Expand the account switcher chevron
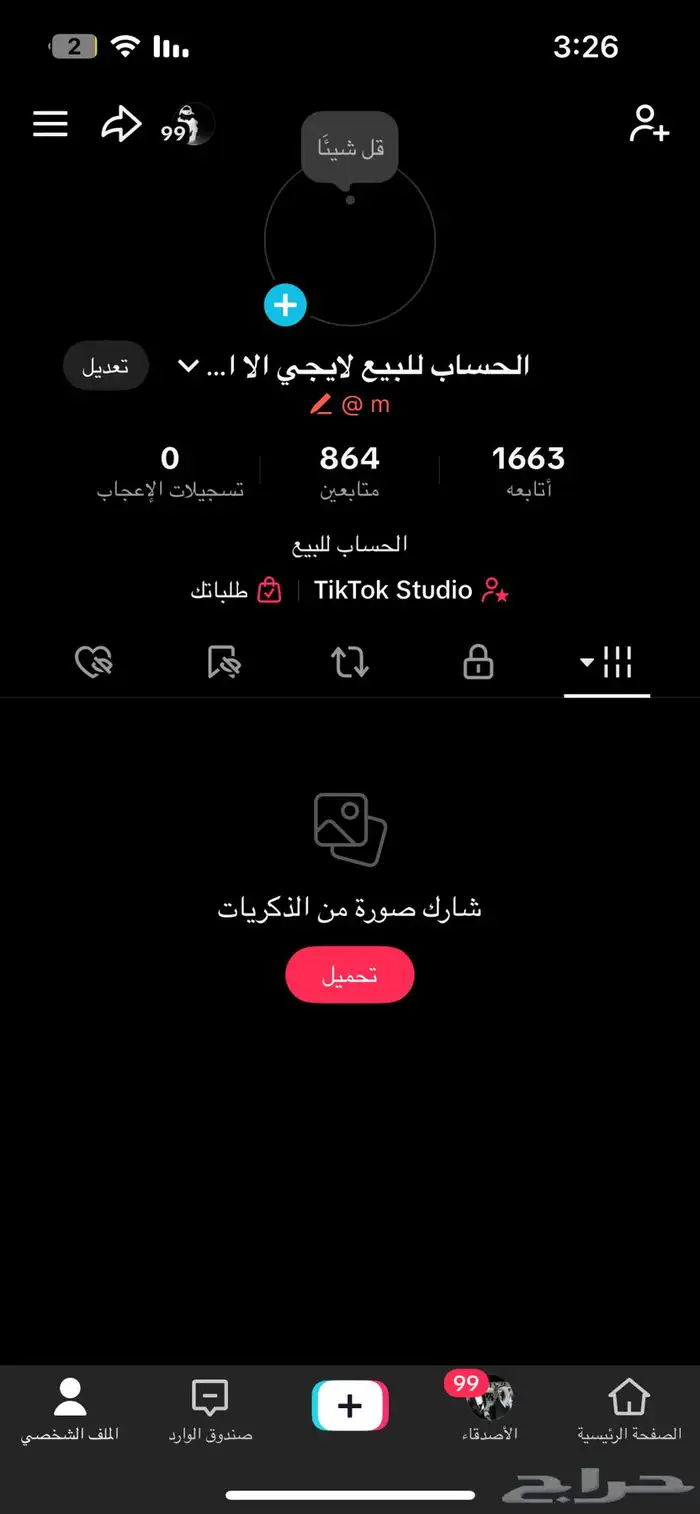The width and height of the screenshot is (700, 1514). [188, 366]
